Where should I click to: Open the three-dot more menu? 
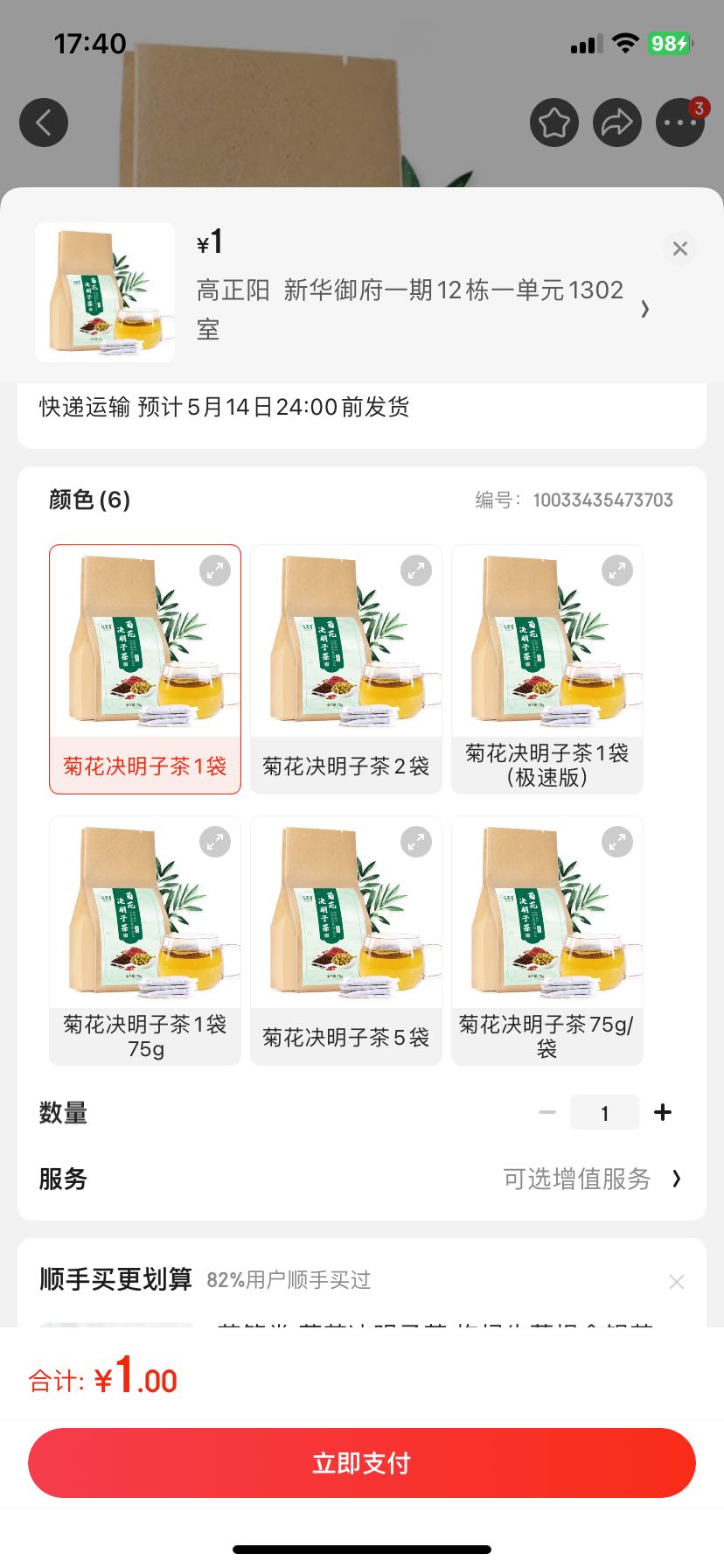coord(680,122)
